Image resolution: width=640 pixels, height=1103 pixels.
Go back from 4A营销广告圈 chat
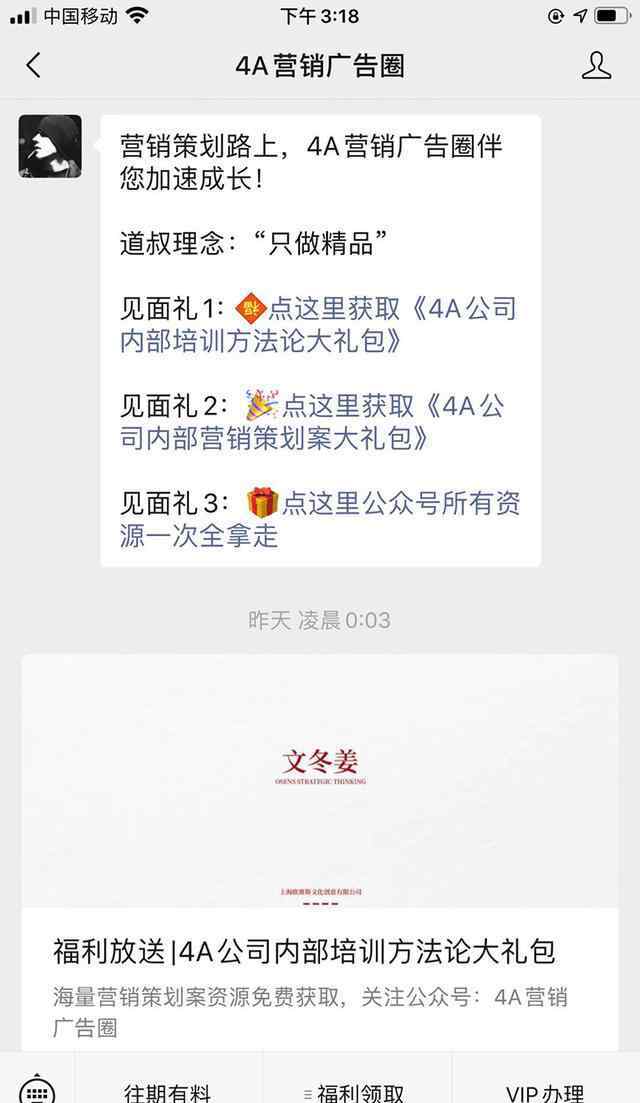coord(33,66)
